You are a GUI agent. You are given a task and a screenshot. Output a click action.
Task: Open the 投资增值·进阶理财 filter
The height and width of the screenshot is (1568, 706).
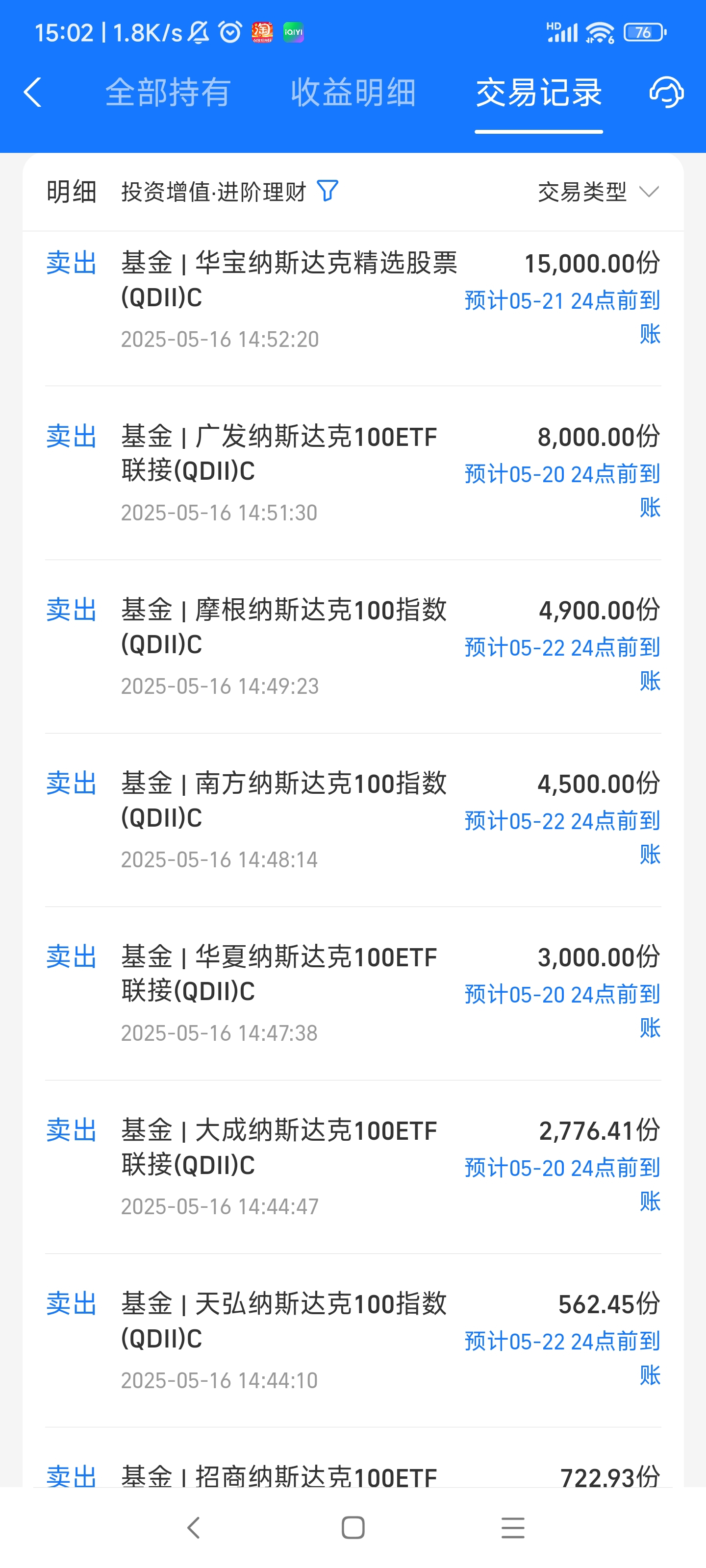pyautogui.click(x=229, y=192)
